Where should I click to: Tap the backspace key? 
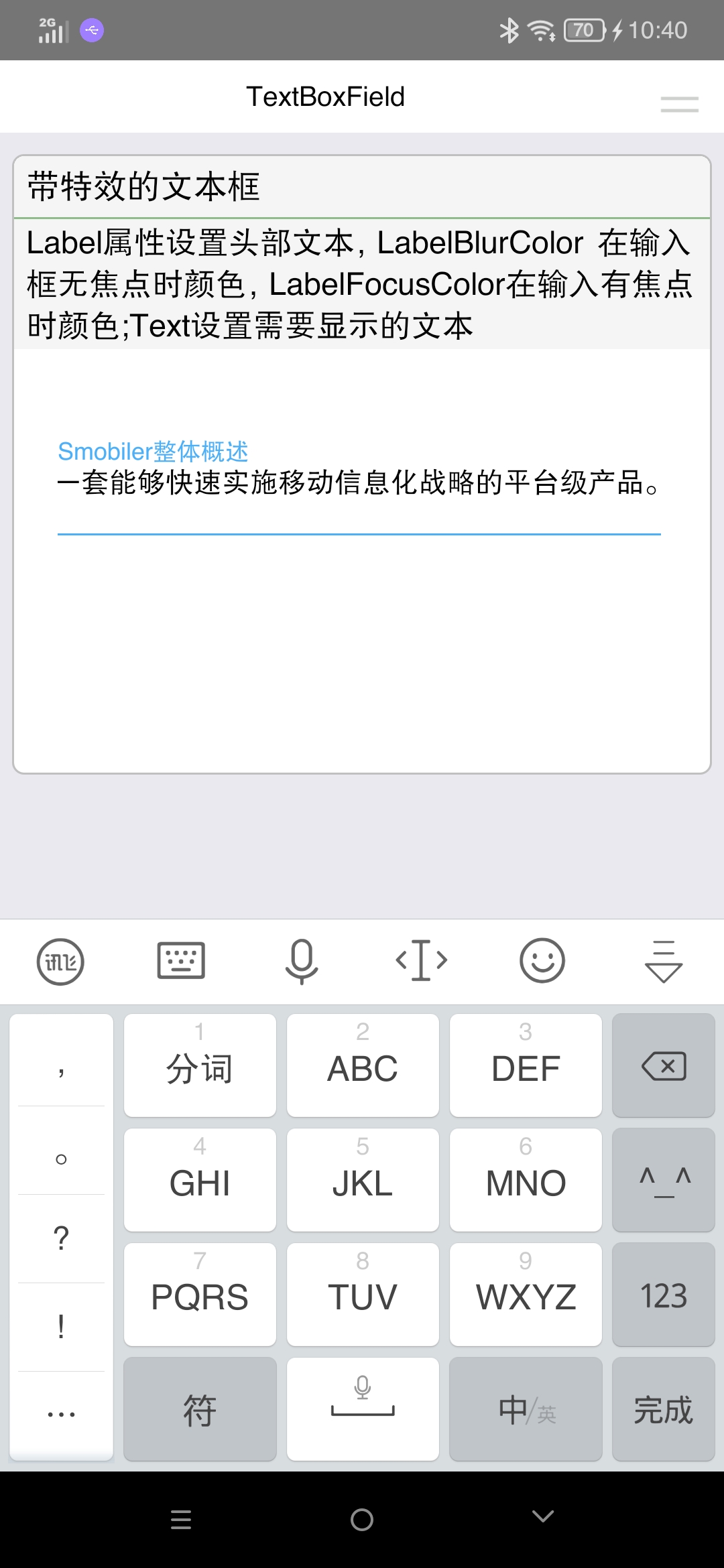coord(664,1065)
